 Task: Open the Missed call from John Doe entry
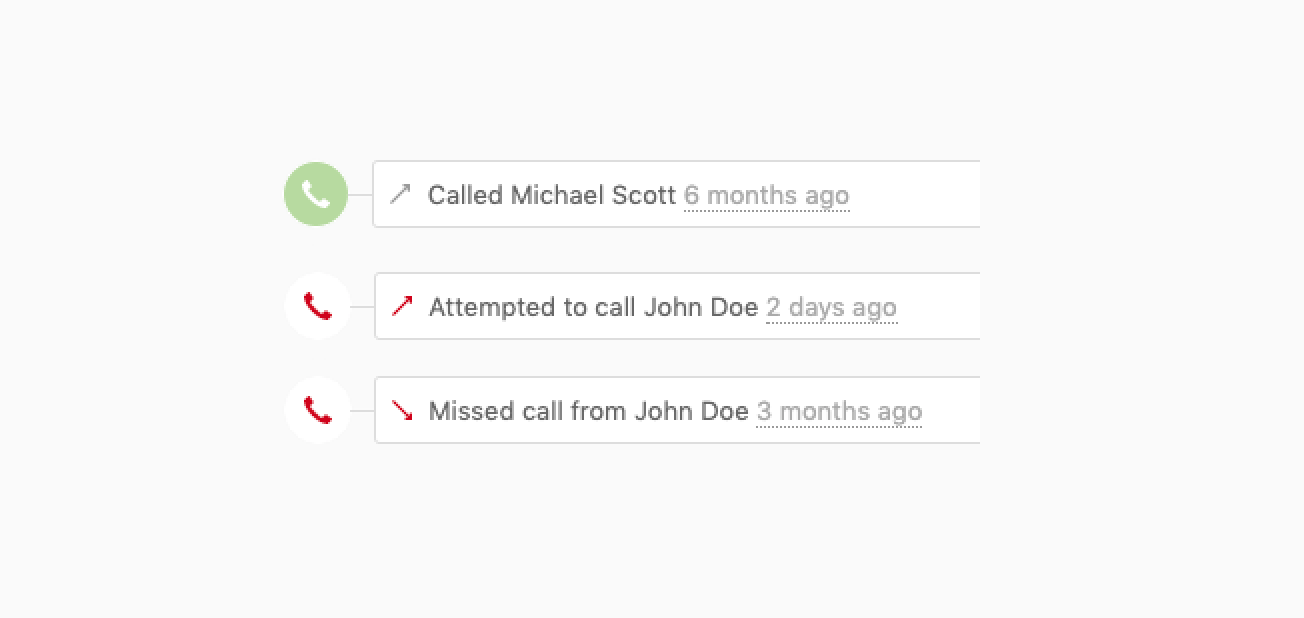588,411
